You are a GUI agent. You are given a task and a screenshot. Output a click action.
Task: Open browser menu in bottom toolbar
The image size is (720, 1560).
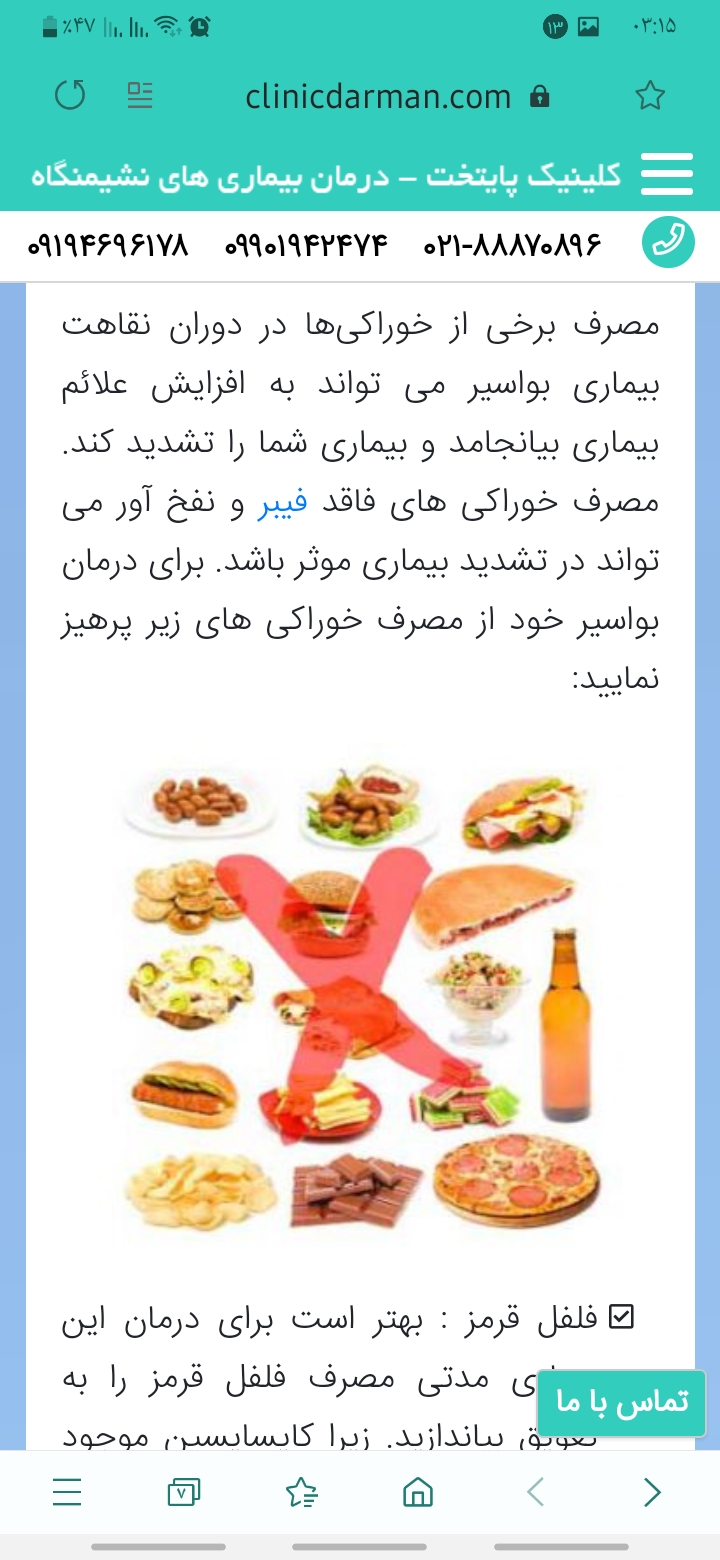(x=67, y=1493)
